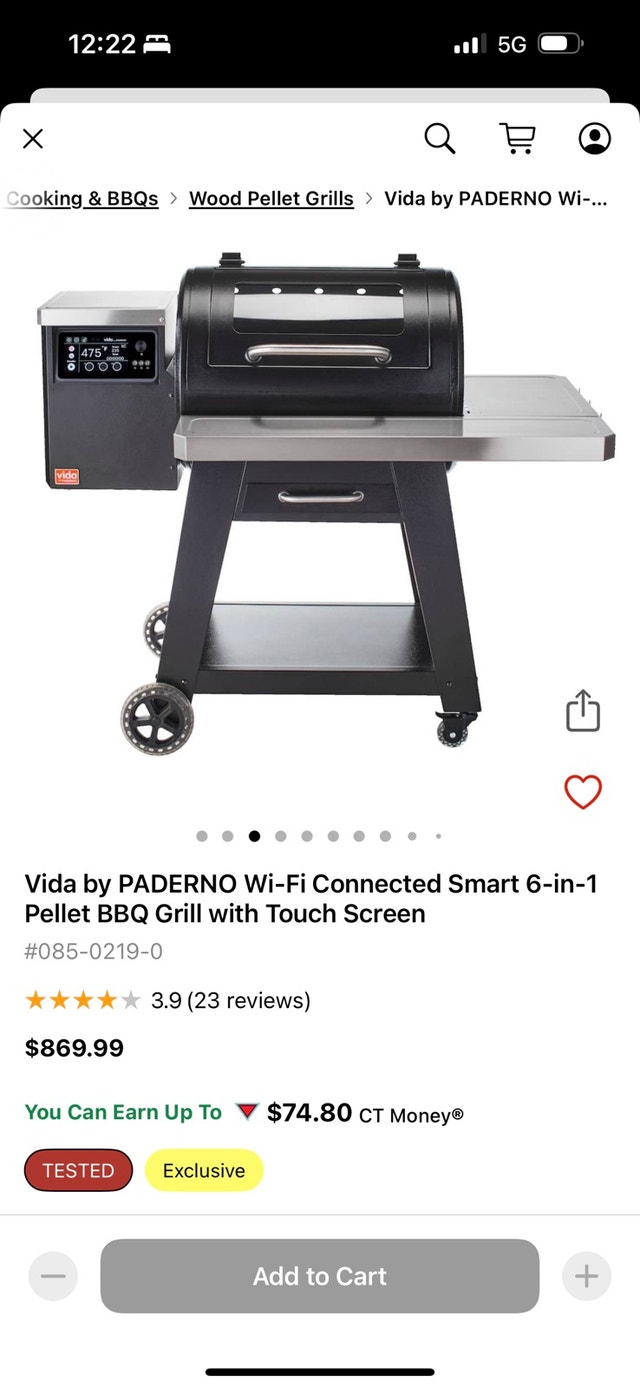This screenshot has width=640, height=1388.
Task: Open the account profile icon
Action: click(595, 139)
